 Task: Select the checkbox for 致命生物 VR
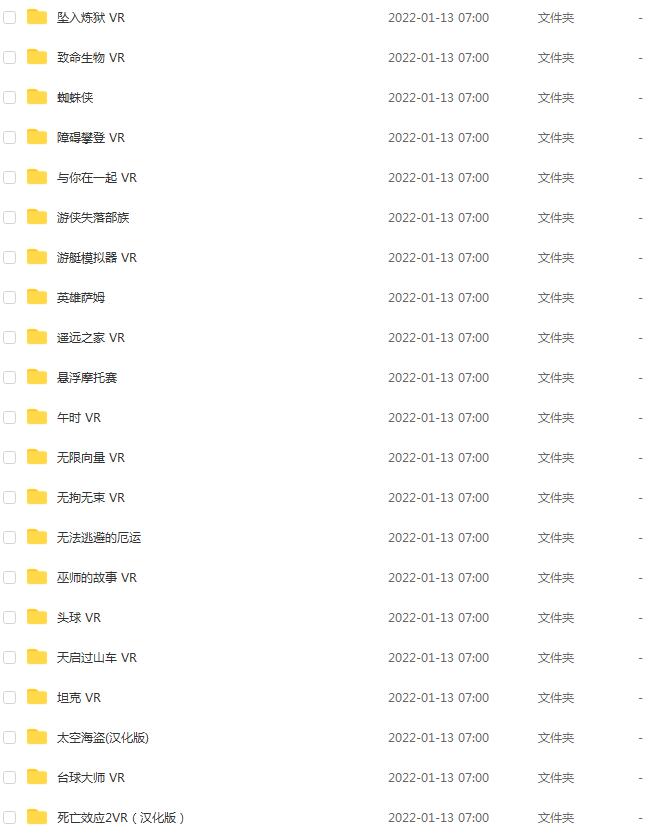coord(10,58)
